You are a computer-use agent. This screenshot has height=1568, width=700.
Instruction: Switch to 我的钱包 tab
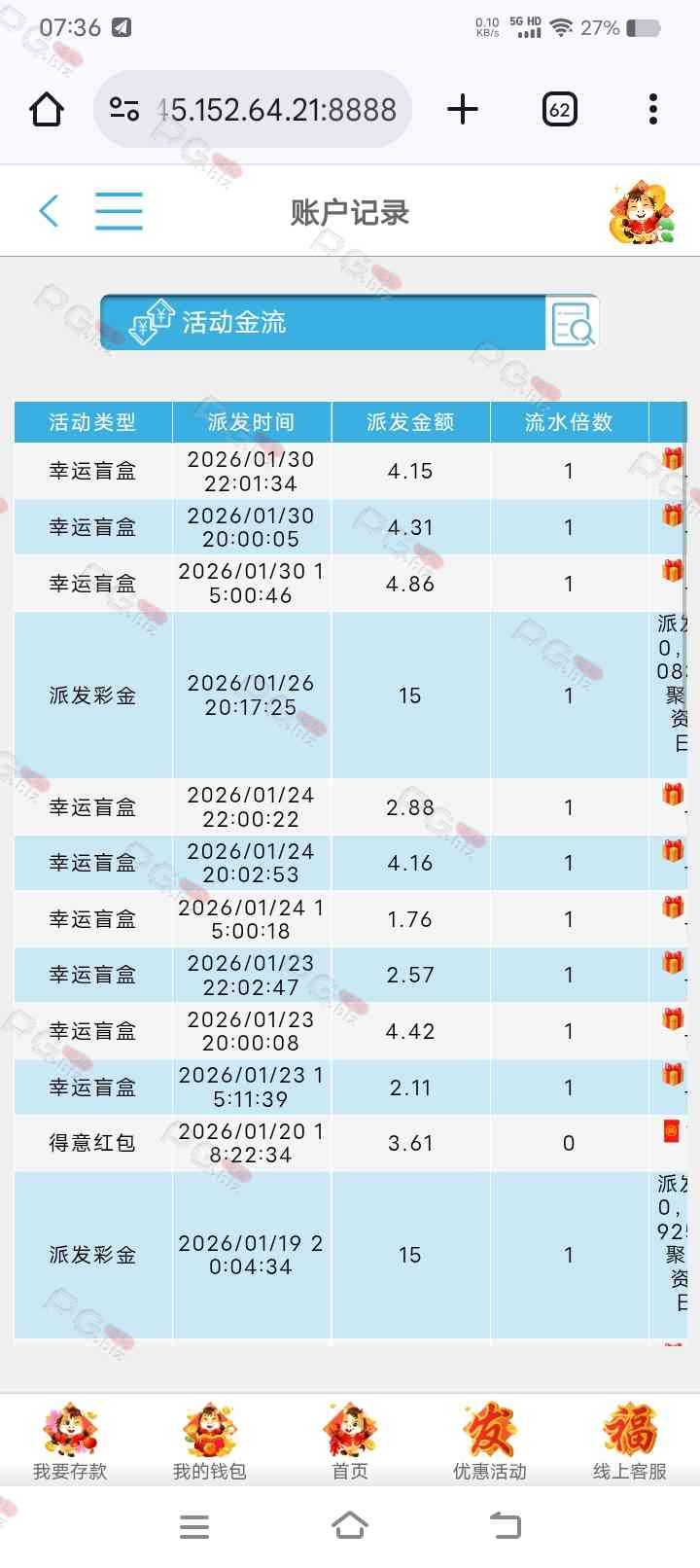(210, 1443)
